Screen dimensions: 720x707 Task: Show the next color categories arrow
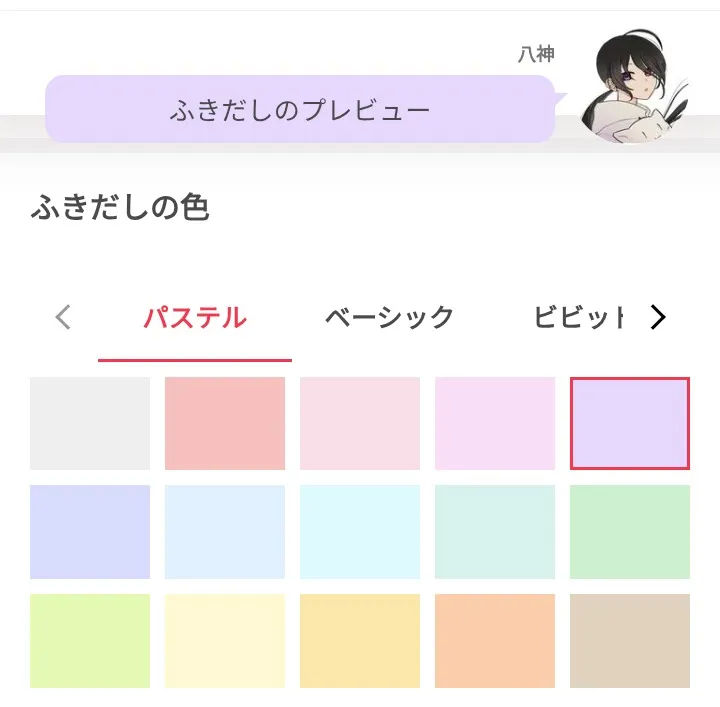[x=657, y=318]
